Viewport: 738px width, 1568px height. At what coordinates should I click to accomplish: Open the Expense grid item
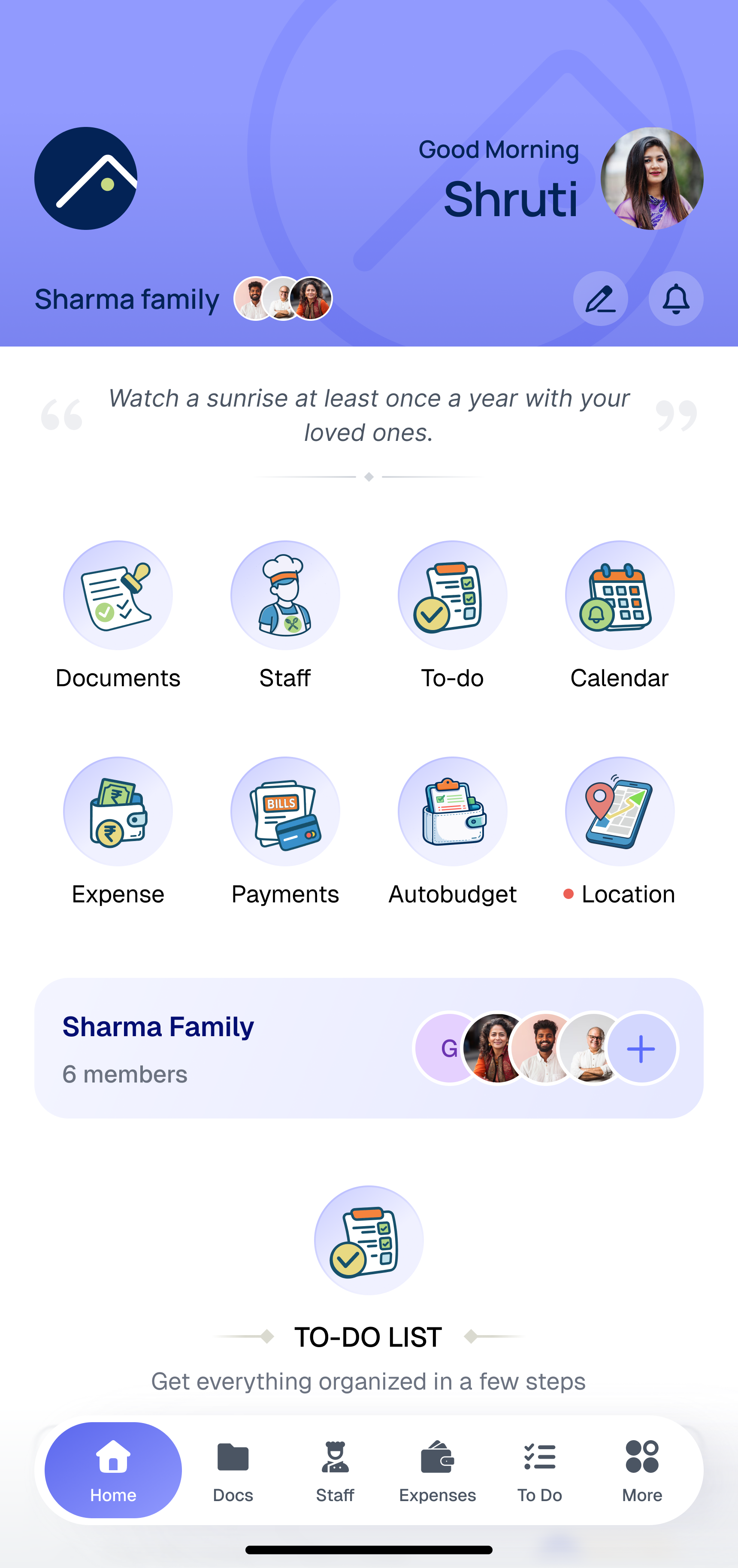pos(118,832)
